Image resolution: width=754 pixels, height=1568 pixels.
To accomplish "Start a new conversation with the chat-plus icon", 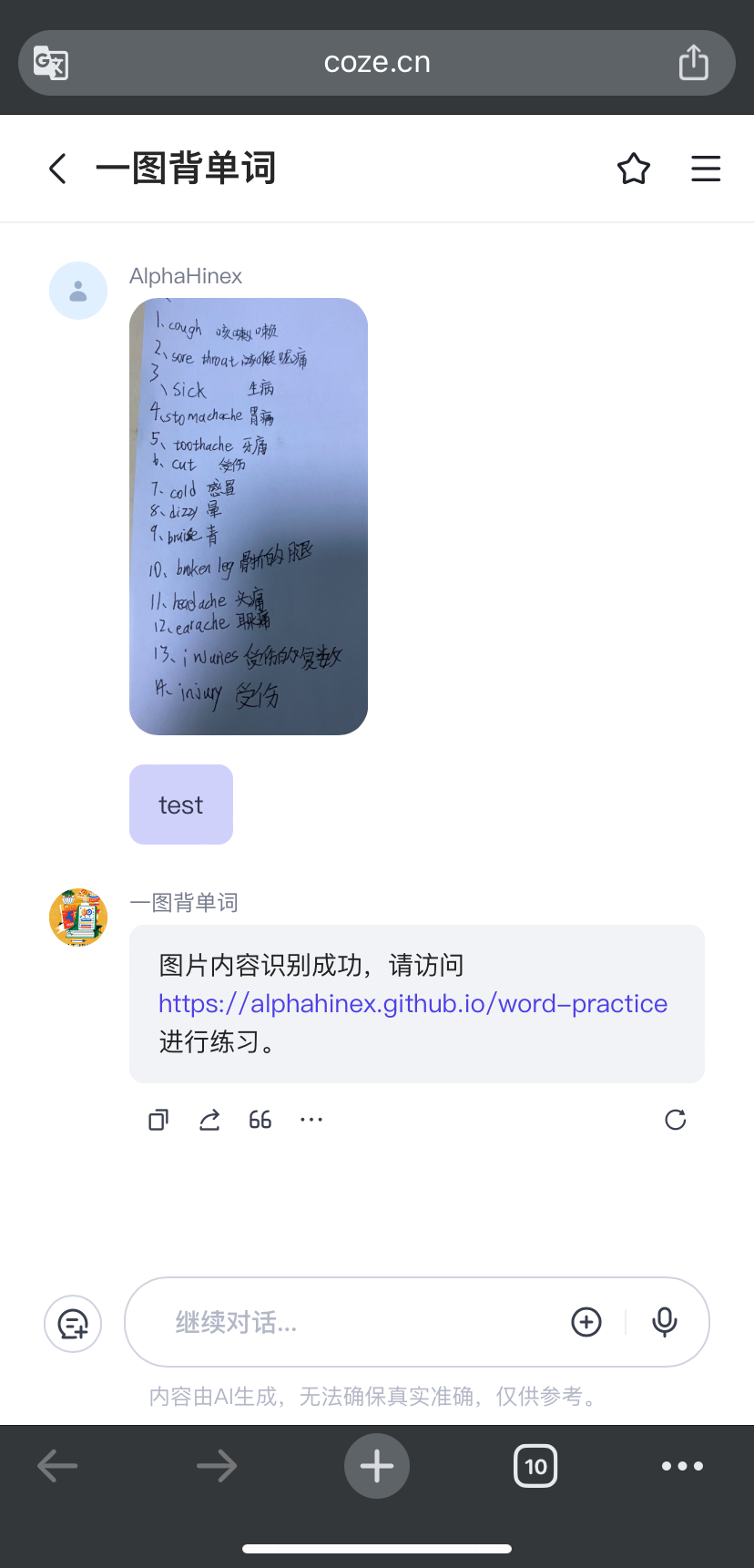I will point(73,1323).
